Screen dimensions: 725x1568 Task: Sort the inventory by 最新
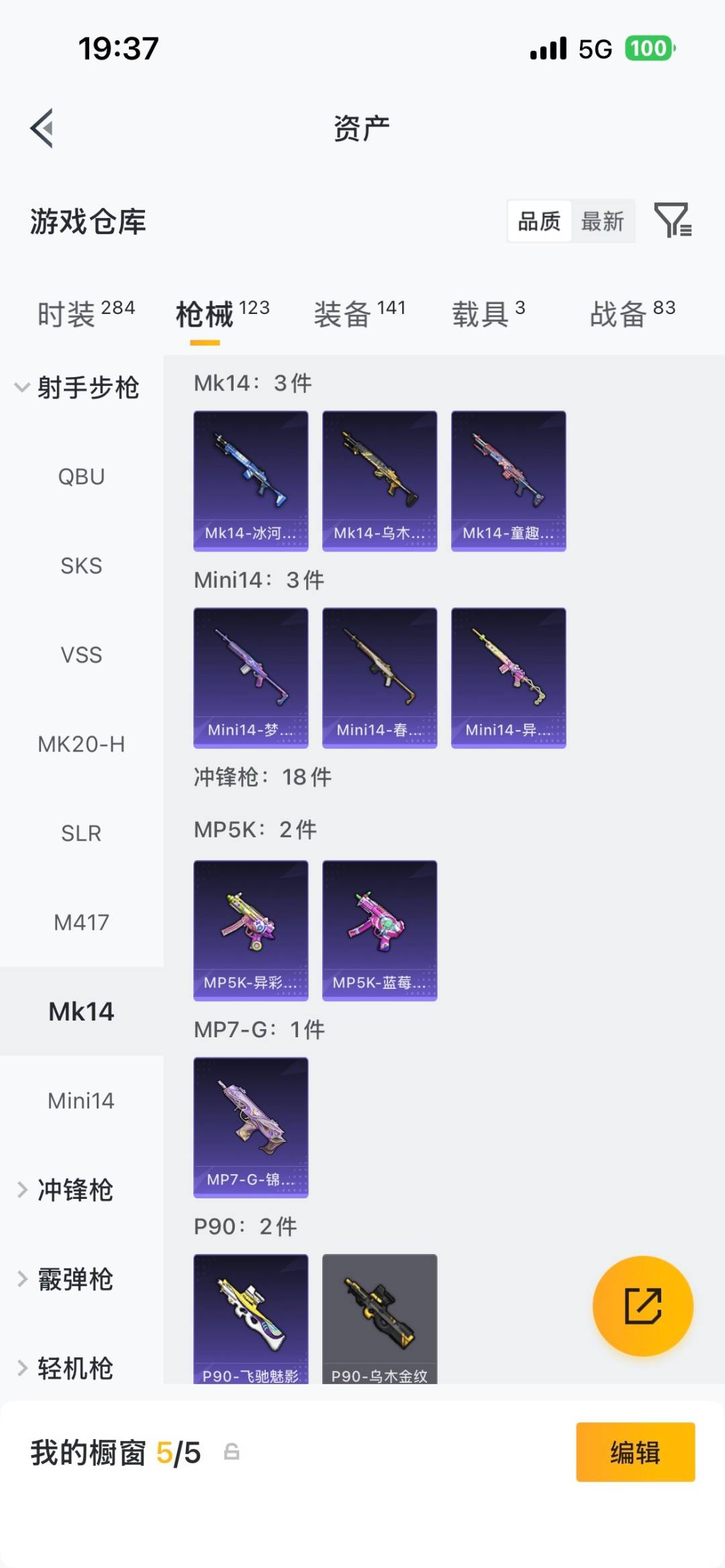(x=602, y=221)
